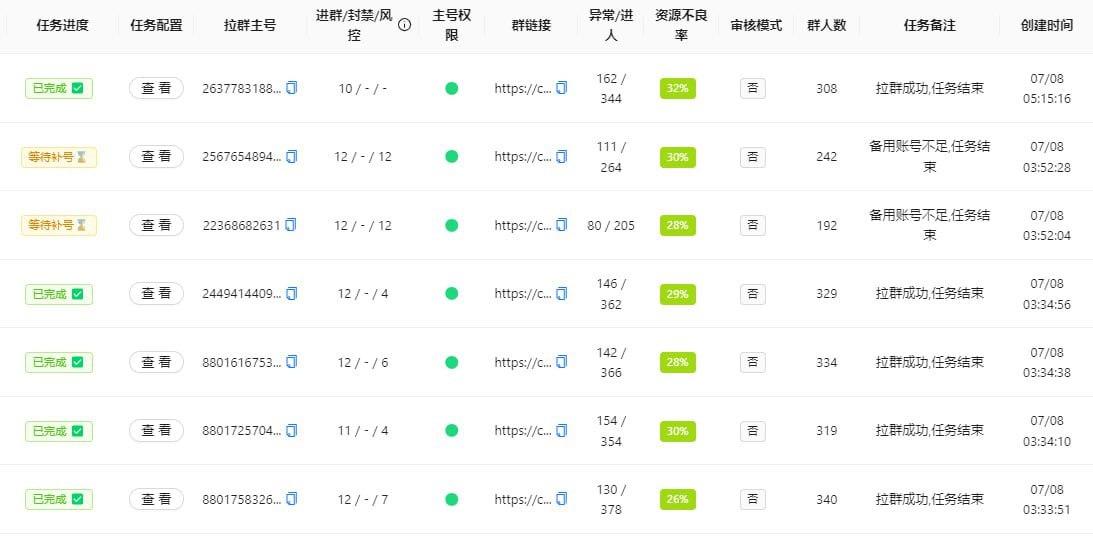The image size is (1093, 542).
Task: Copy group link of the 05:15:16 task
Action: click(x=561, y=88)
